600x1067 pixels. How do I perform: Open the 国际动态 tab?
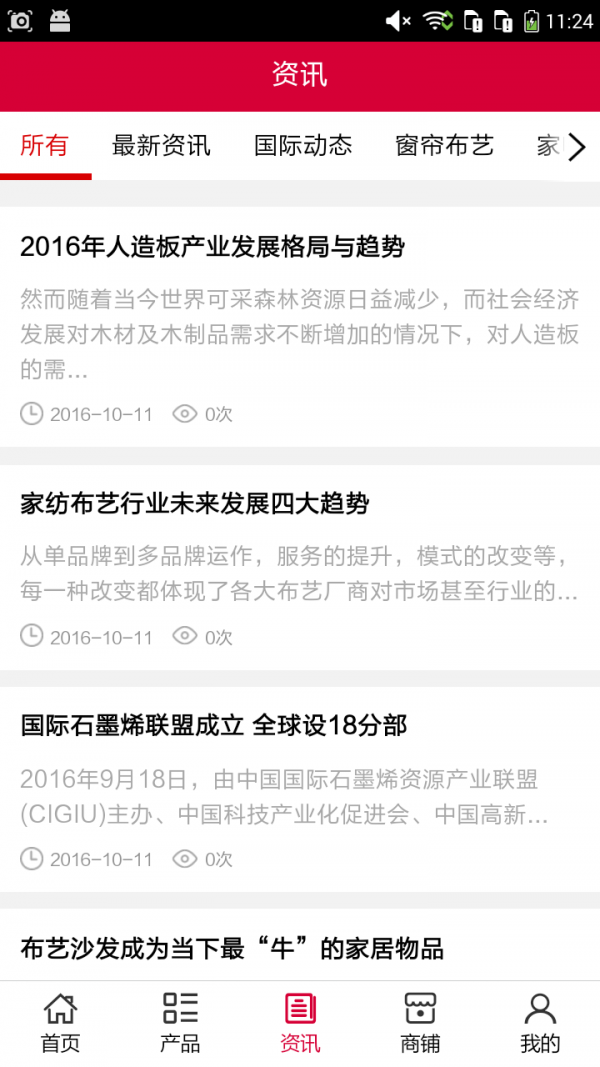point(303,146)
